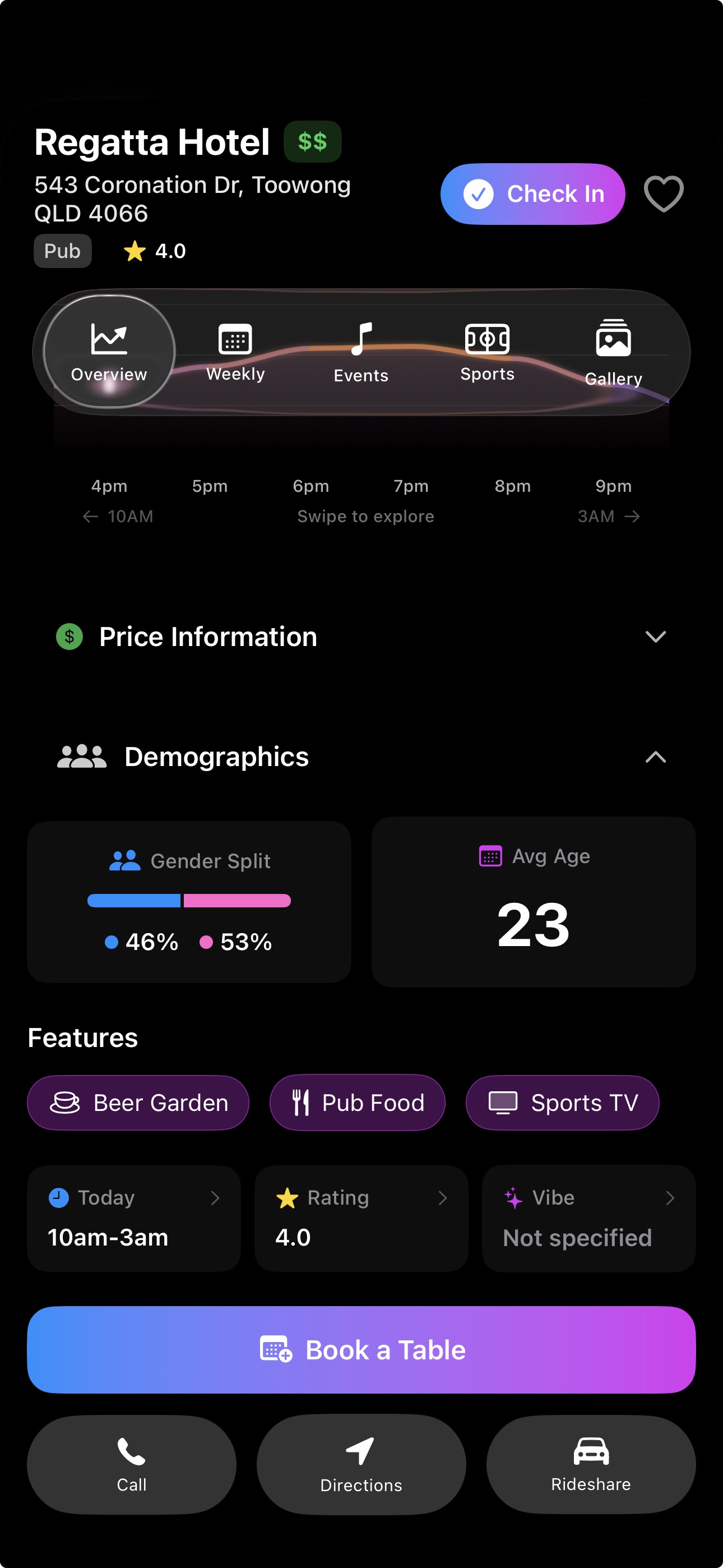Image resolution: width=723 pixels, height=1568 pixels.
Task: Toggle the heart favorite icon
Action: coord(662,193)
